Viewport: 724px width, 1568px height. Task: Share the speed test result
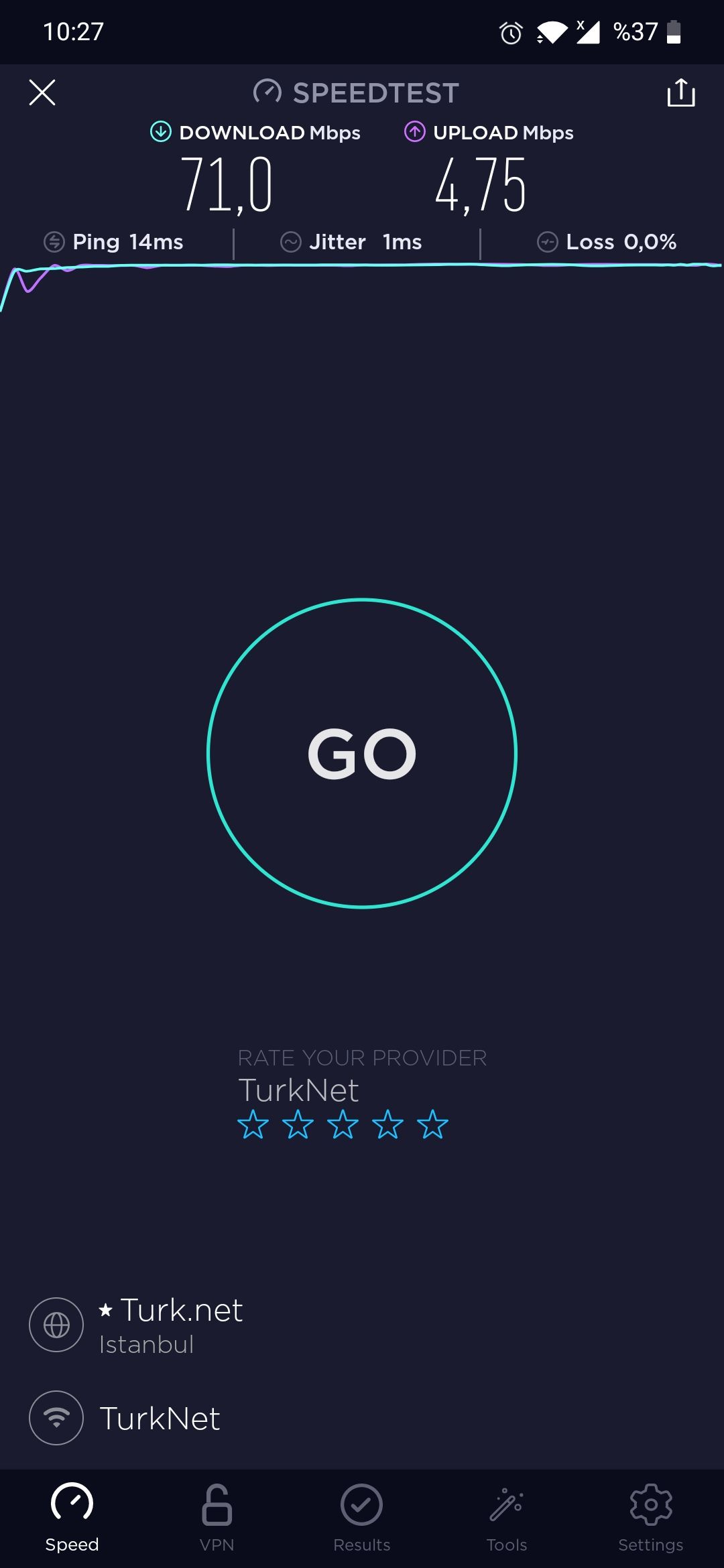[680, 92]
